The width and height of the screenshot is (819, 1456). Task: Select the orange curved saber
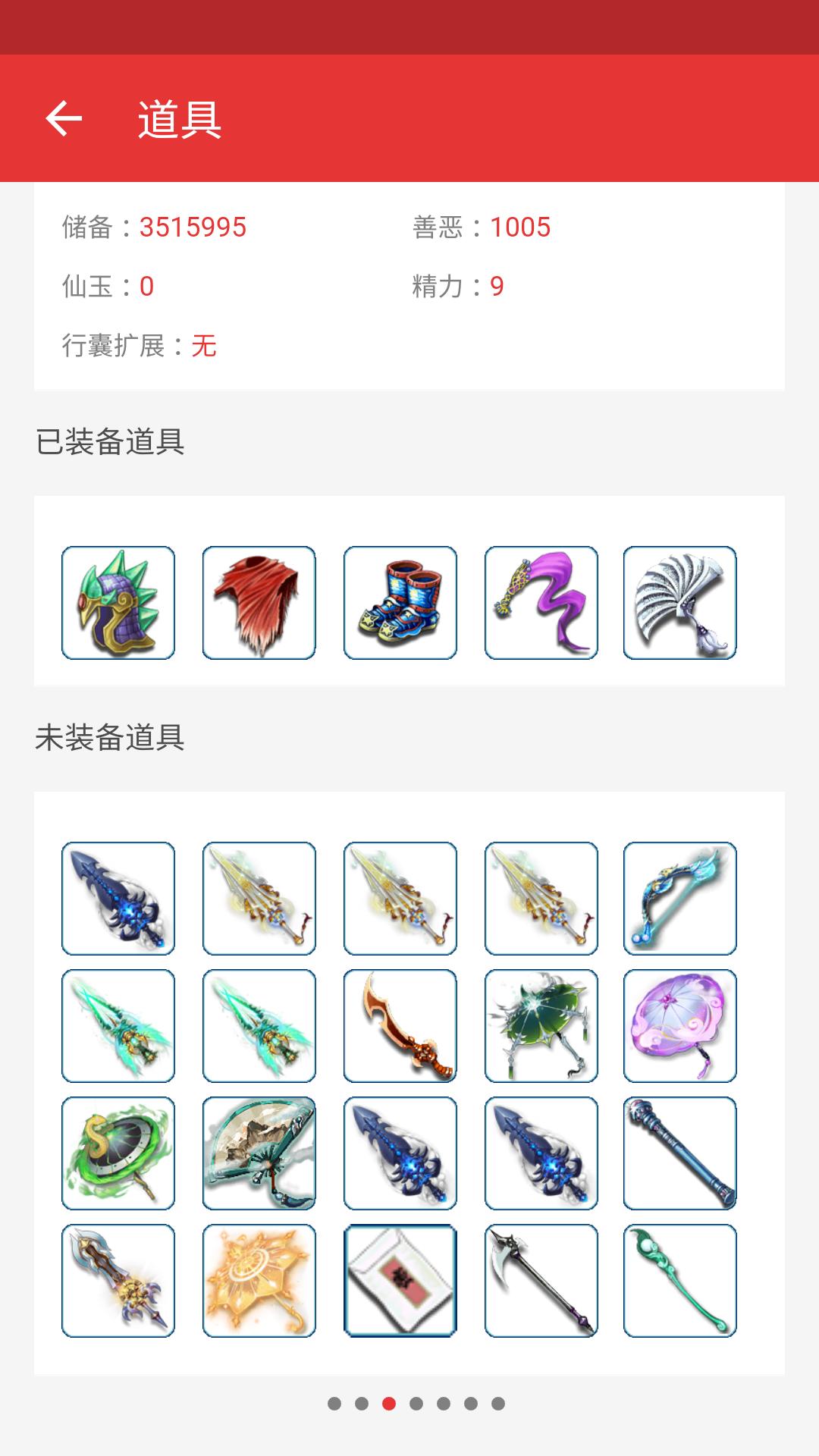400,1026
